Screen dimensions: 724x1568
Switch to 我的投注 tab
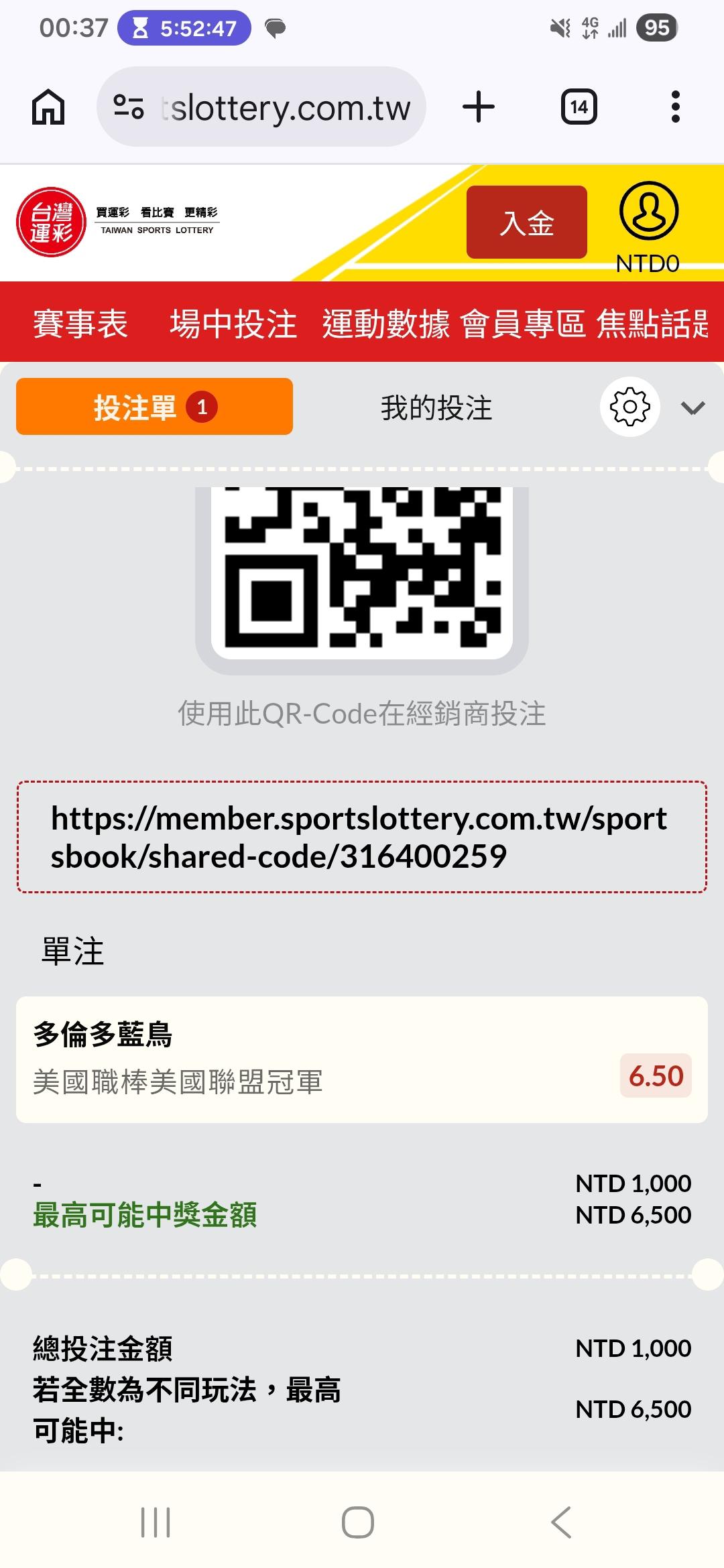click(x=436, y=407)
